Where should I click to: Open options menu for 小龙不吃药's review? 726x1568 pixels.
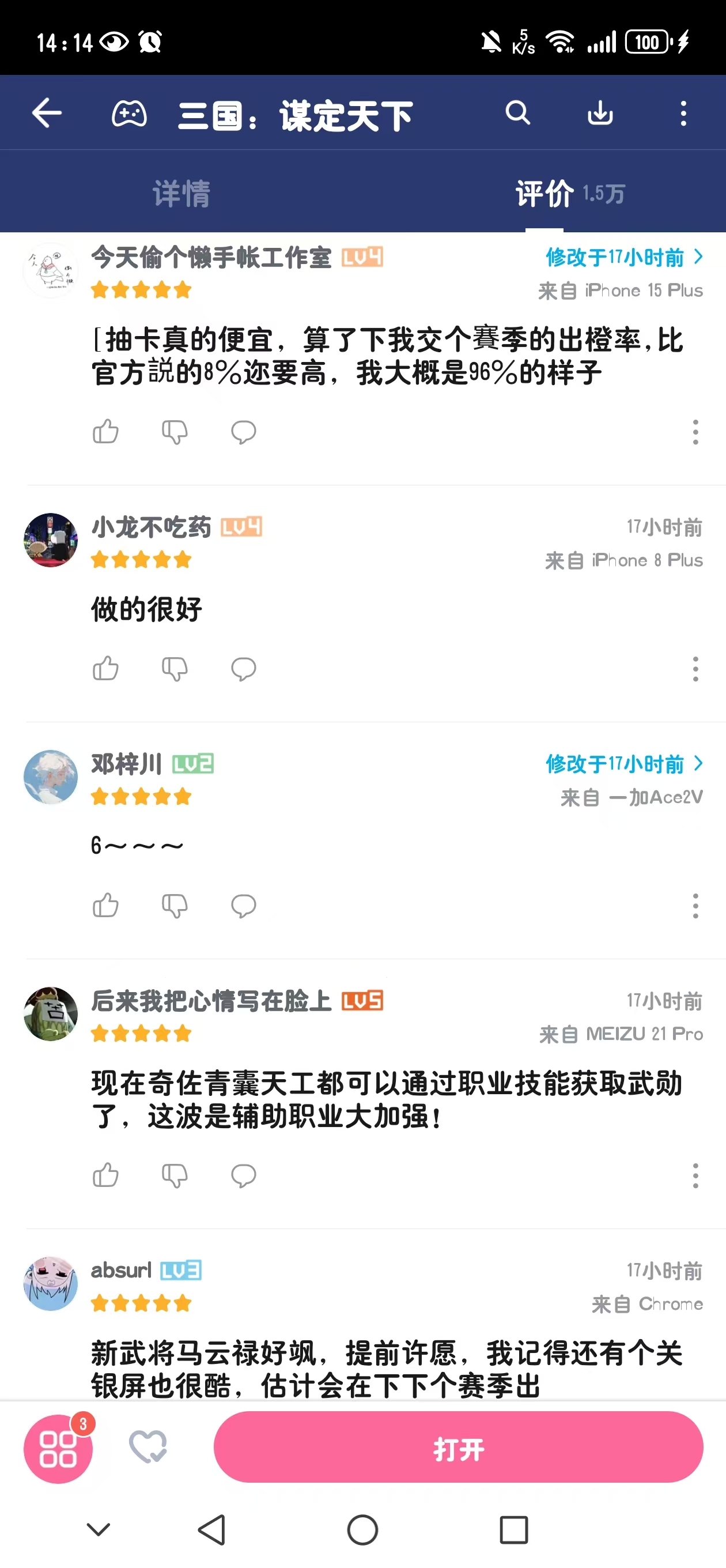click(x=695, y=668)
